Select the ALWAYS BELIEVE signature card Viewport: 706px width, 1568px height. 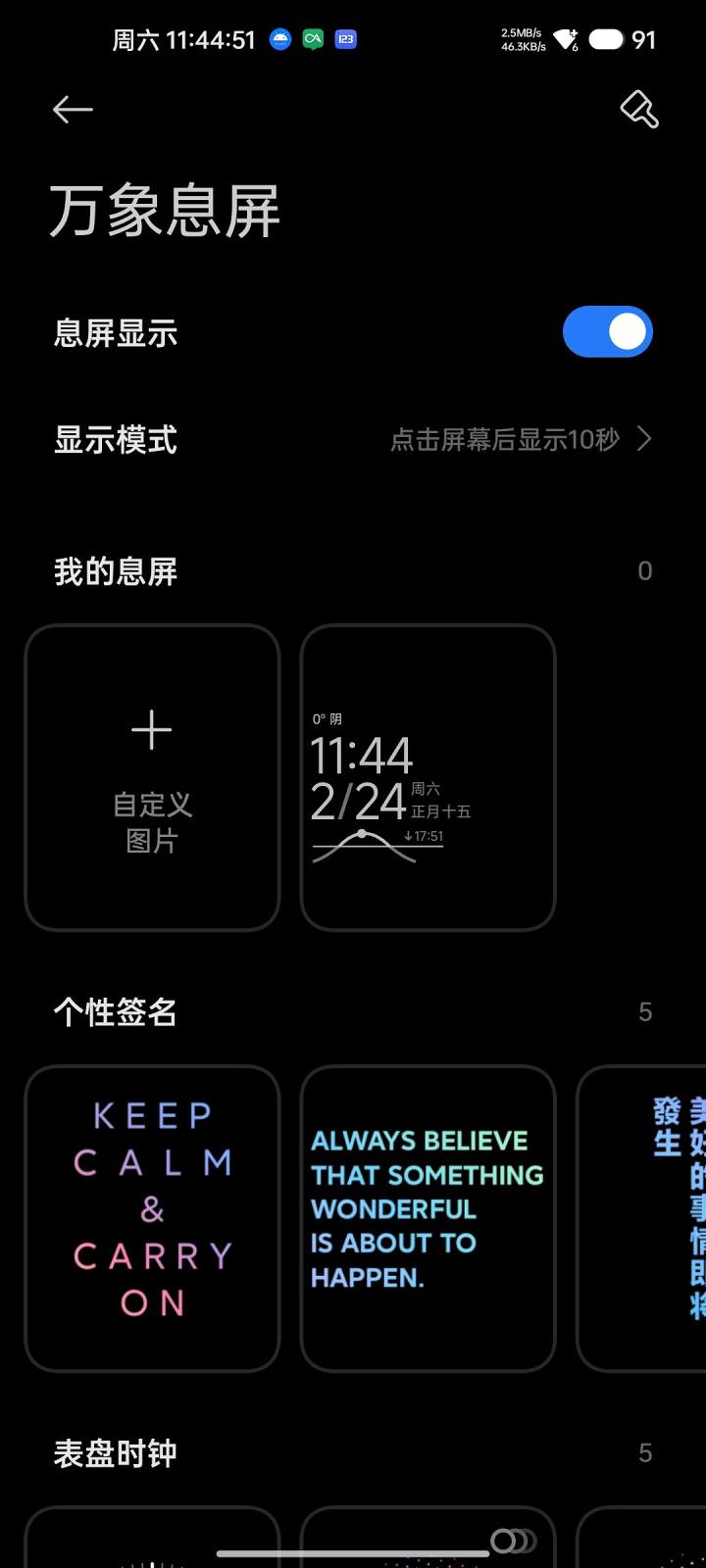click(x=428, y=1218)
